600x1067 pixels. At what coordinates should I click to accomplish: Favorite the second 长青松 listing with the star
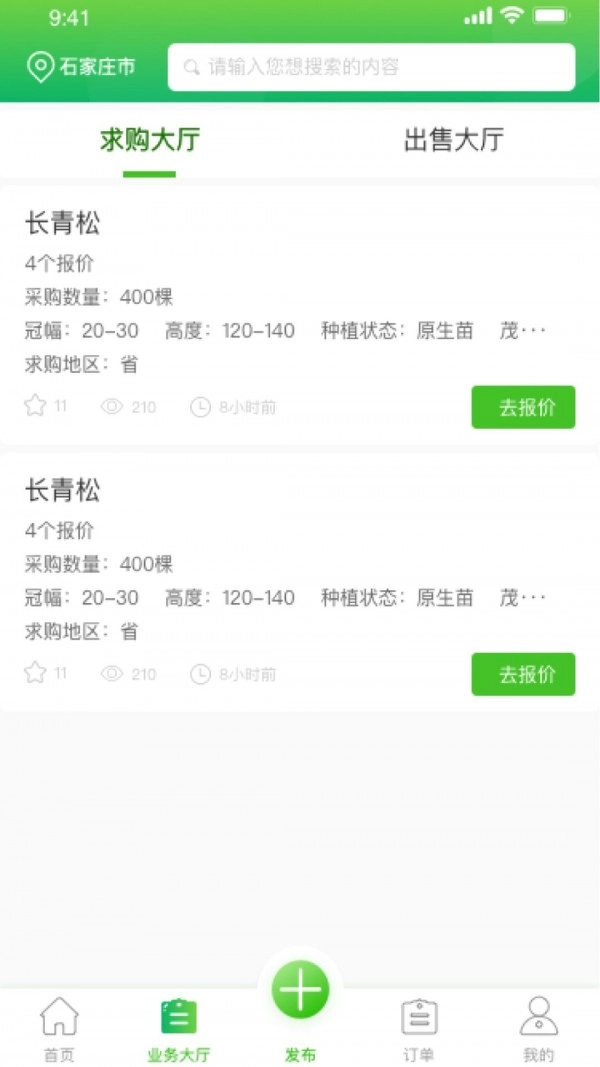[x=36, y=673]
